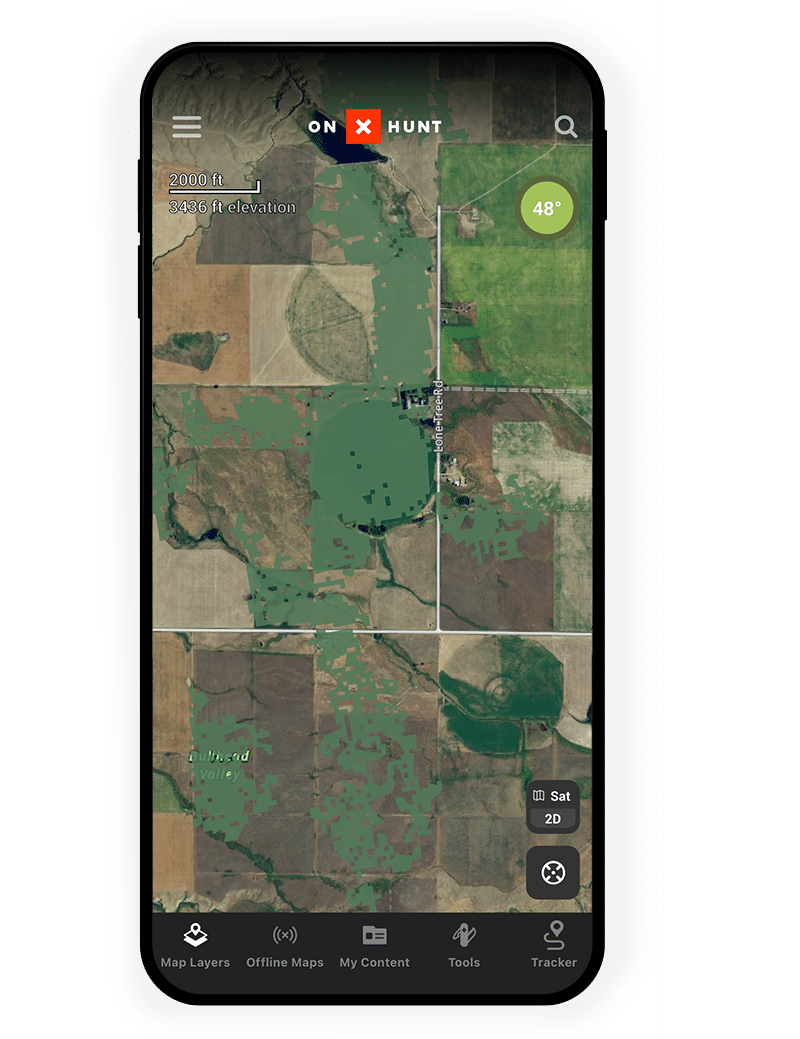Switch to the Offline Maps tab
Image resolution: width=800 pixels, height=1039 pixels.
[285, 946]
